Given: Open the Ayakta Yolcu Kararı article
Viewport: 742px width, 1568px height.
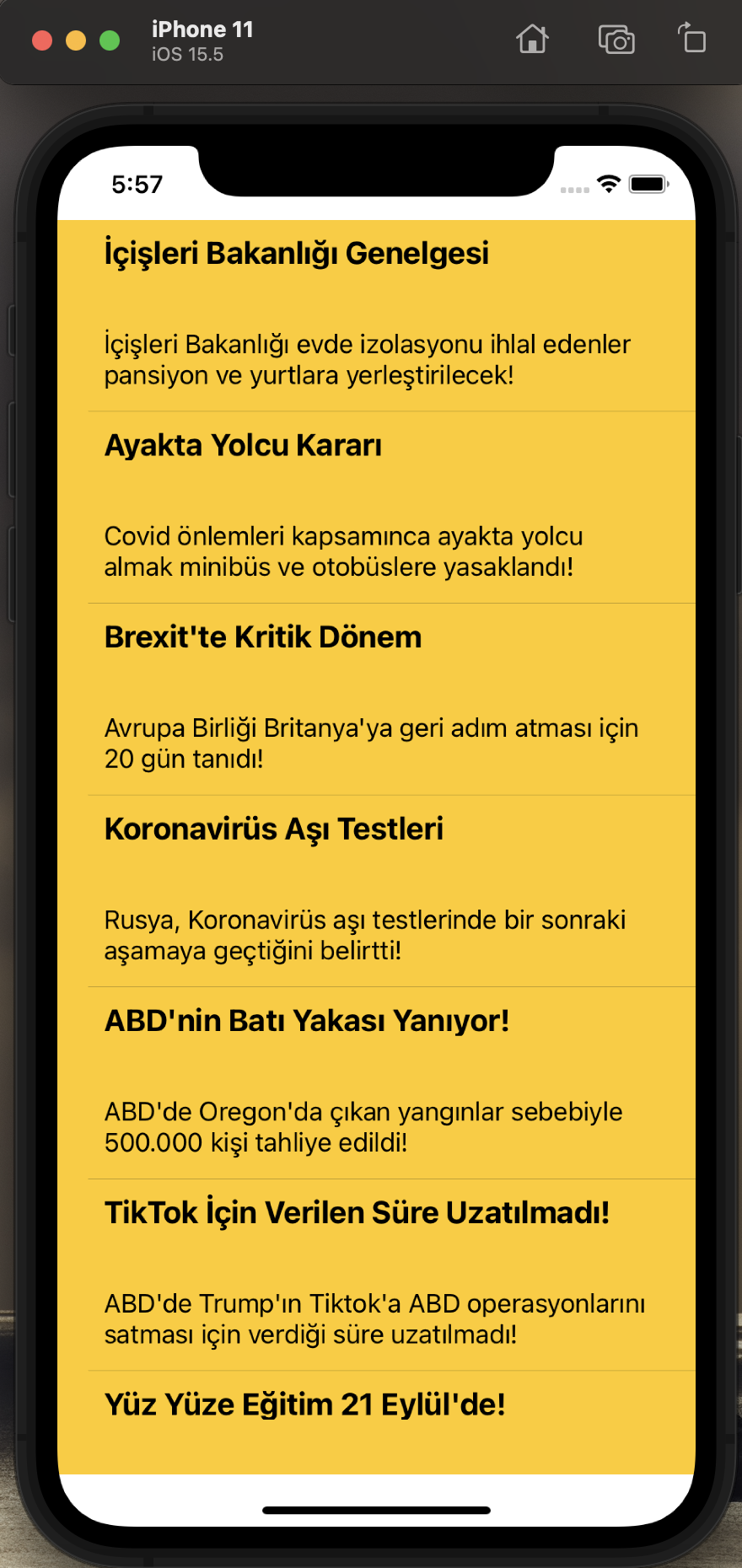Looking at the screenshot, I should 244,445.
